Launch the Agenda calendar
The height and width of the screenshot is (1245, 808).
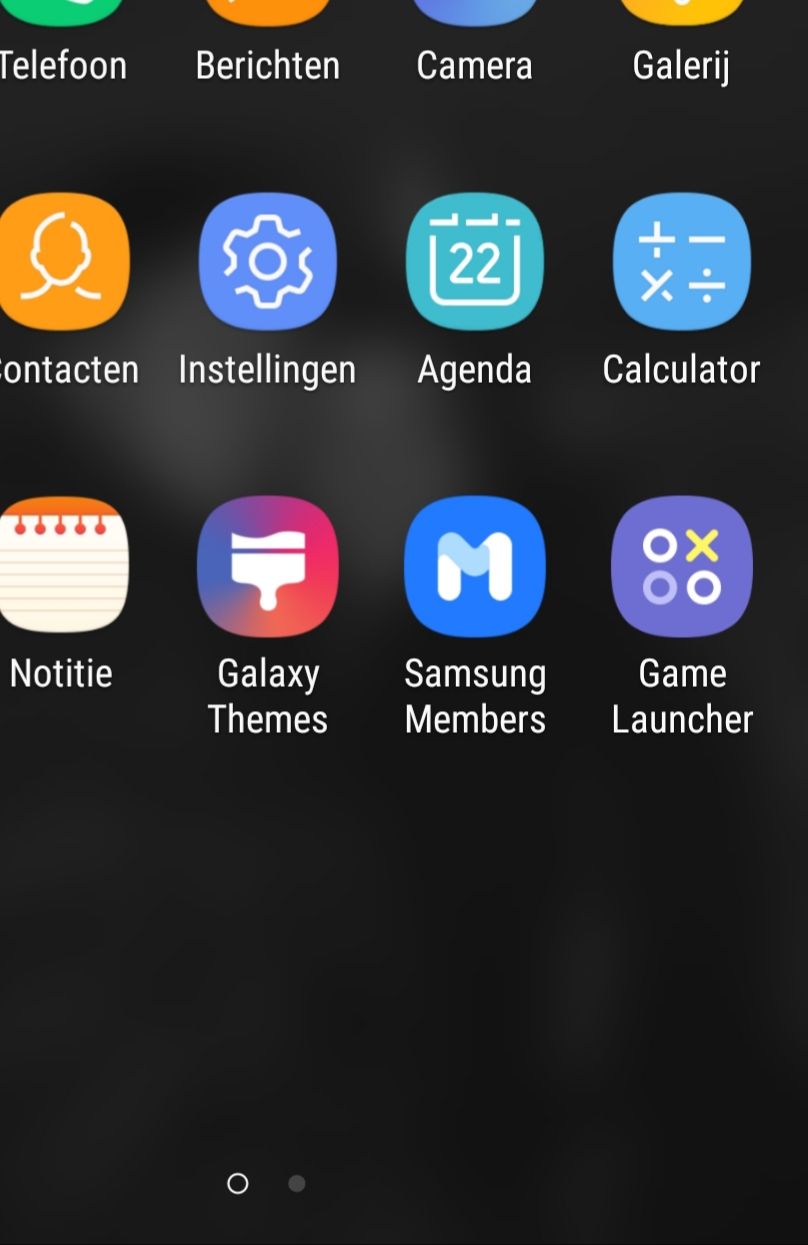(x=474, y=262)
